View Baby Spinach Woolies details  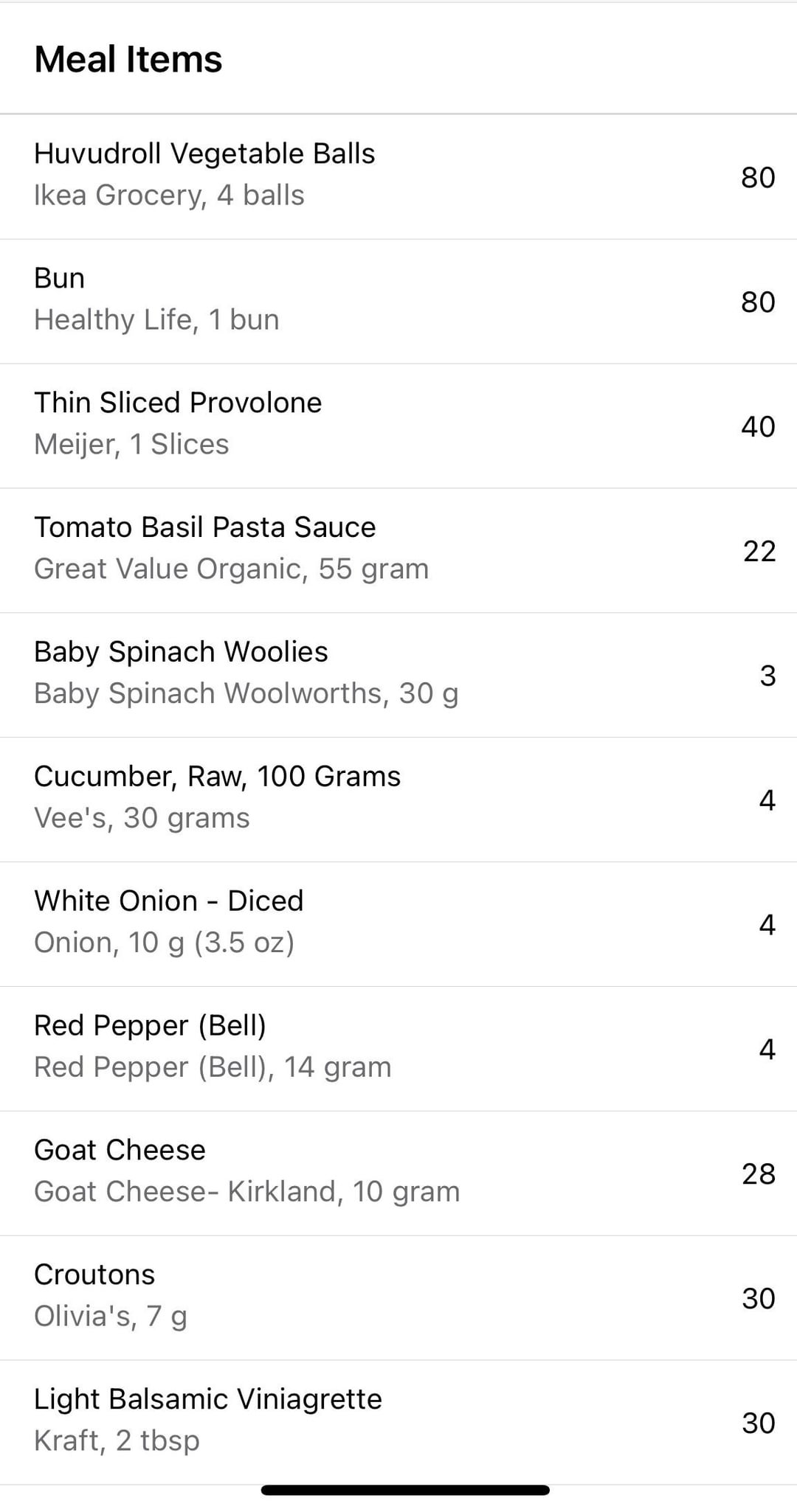point(398,676)
